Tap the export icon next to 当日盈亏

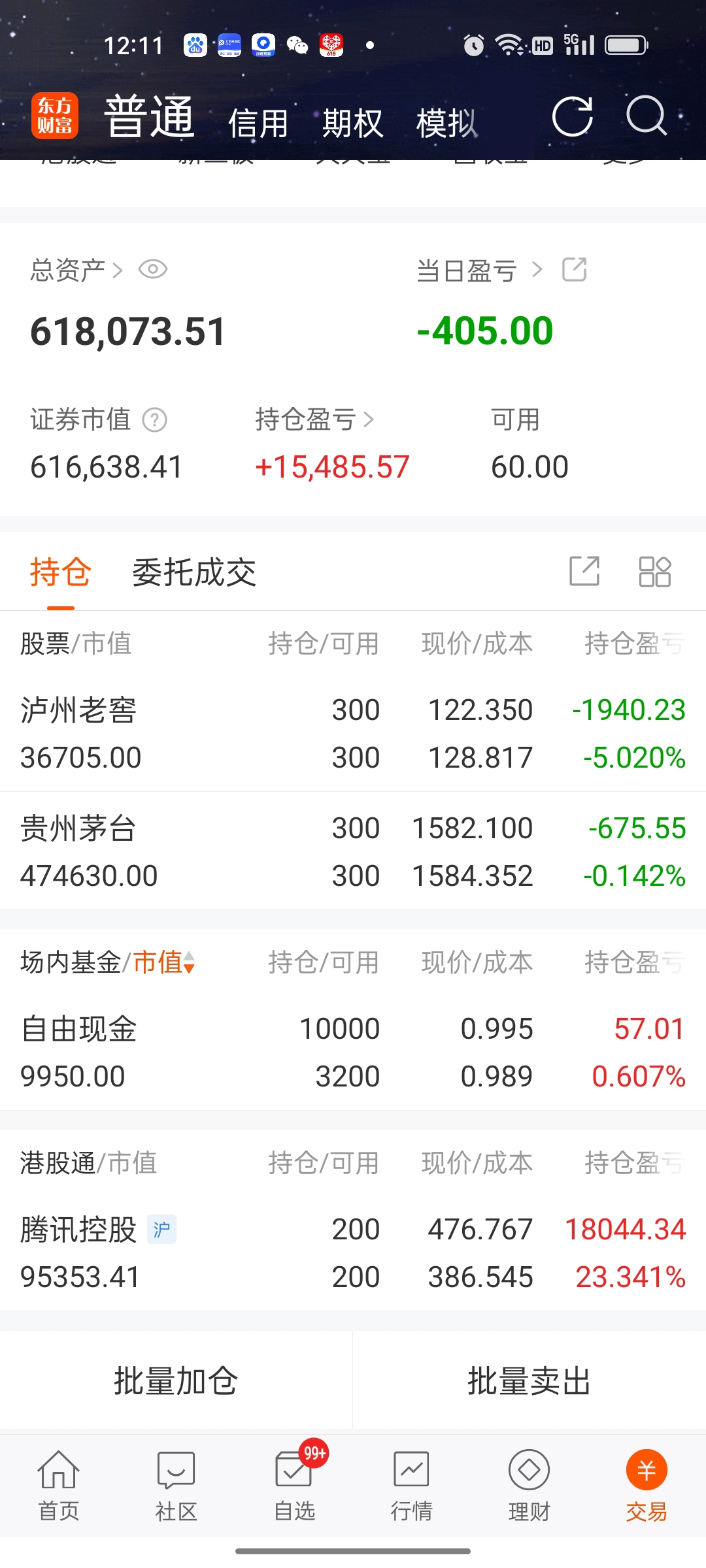(574, 269)
